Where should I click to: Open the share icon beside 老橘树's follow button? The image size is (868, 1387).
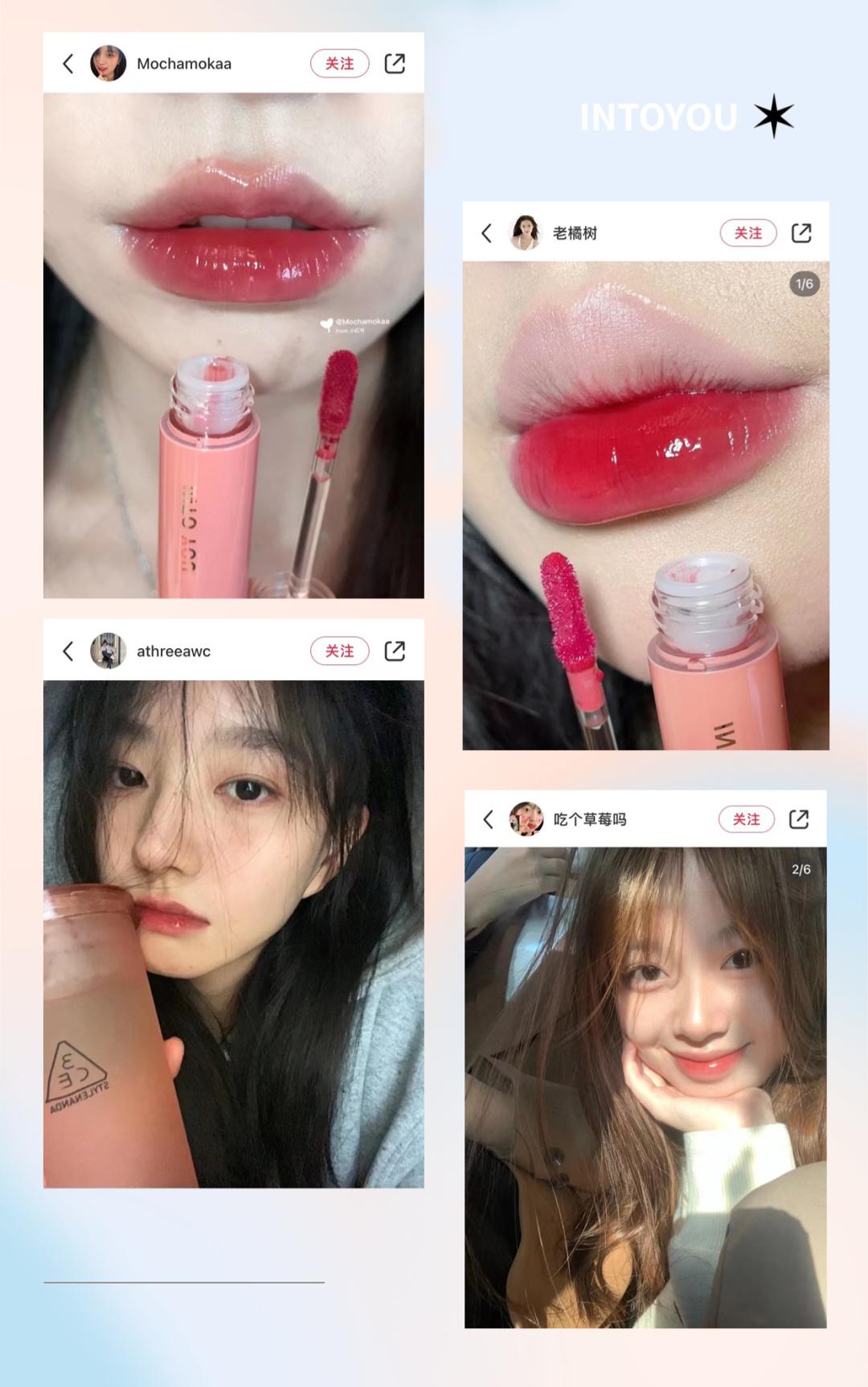[x=800, y=233]
